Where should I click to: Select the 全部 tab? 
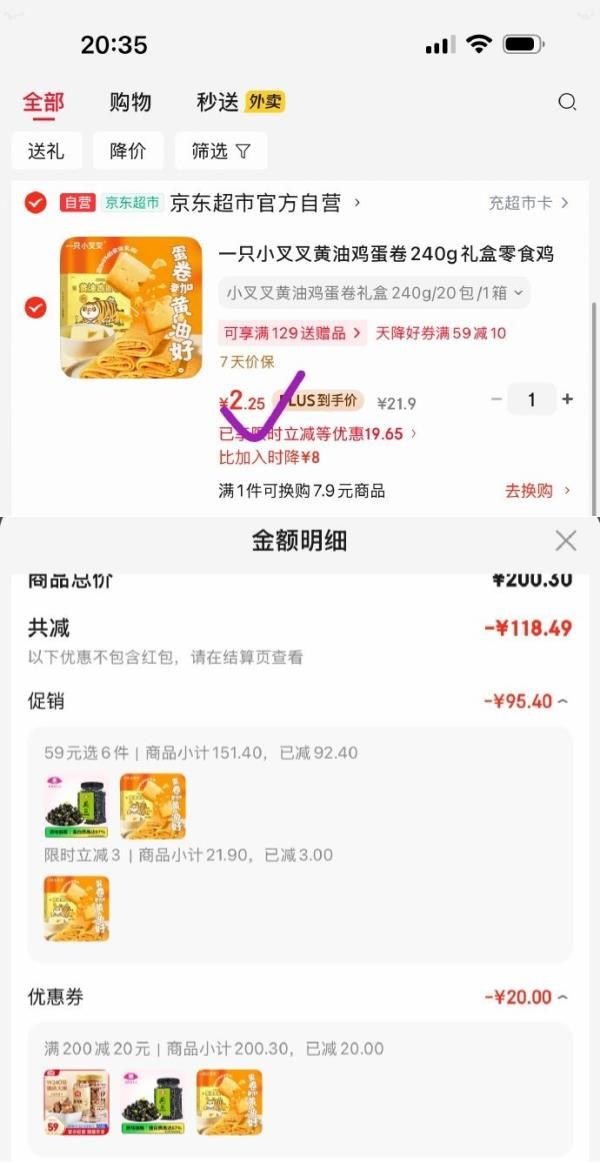[x=43, y=102]
